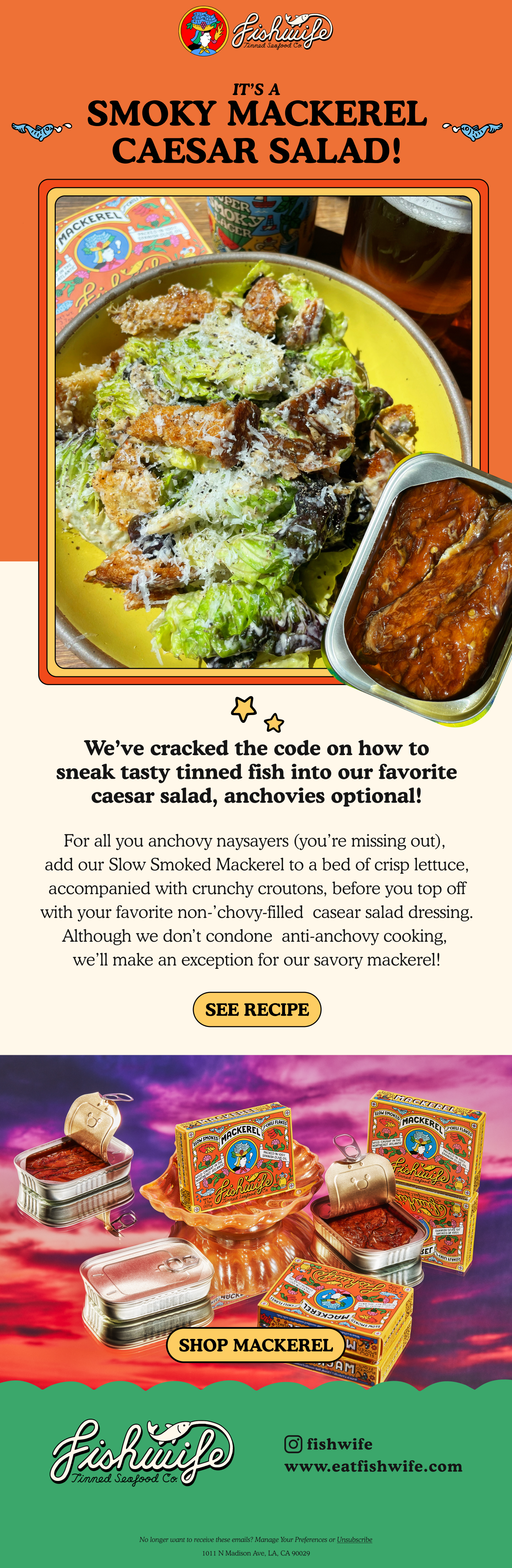Open the SHOP MACKEREL button

click(x=256, y=1345)
